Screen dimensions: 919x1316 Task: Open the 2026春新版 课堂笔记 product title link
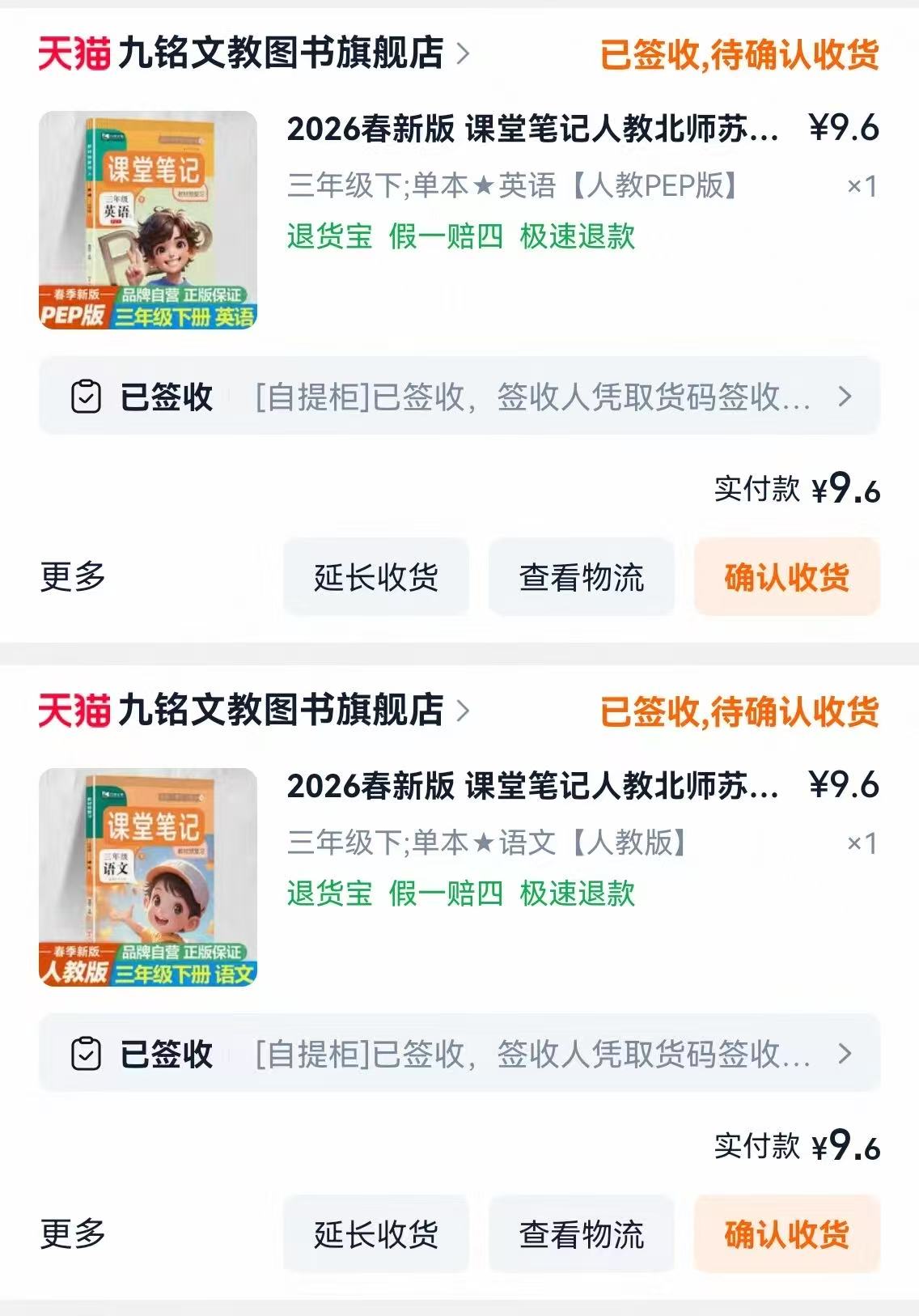click(534, 132)
